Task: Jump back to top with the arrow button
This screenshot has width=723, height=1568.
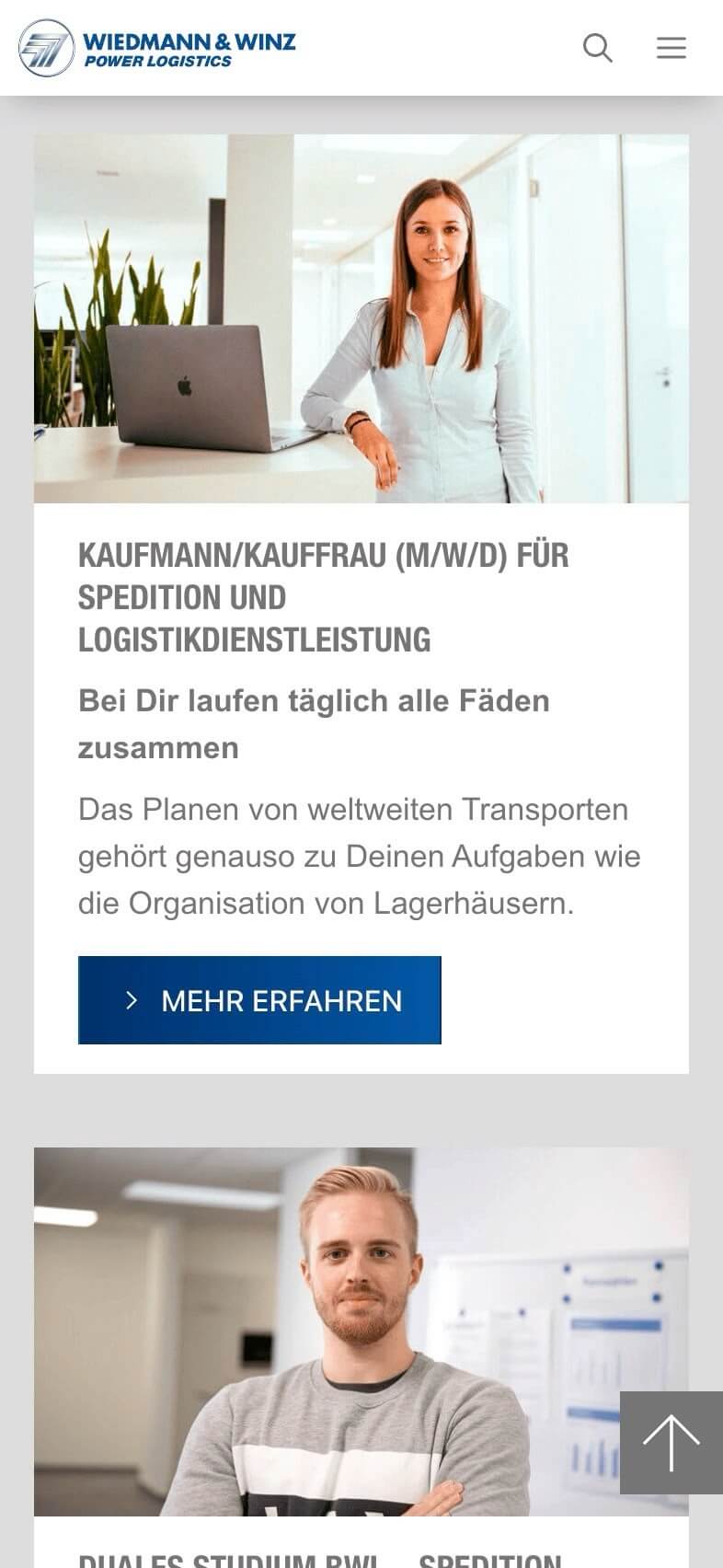Action: pos(671,1442)
